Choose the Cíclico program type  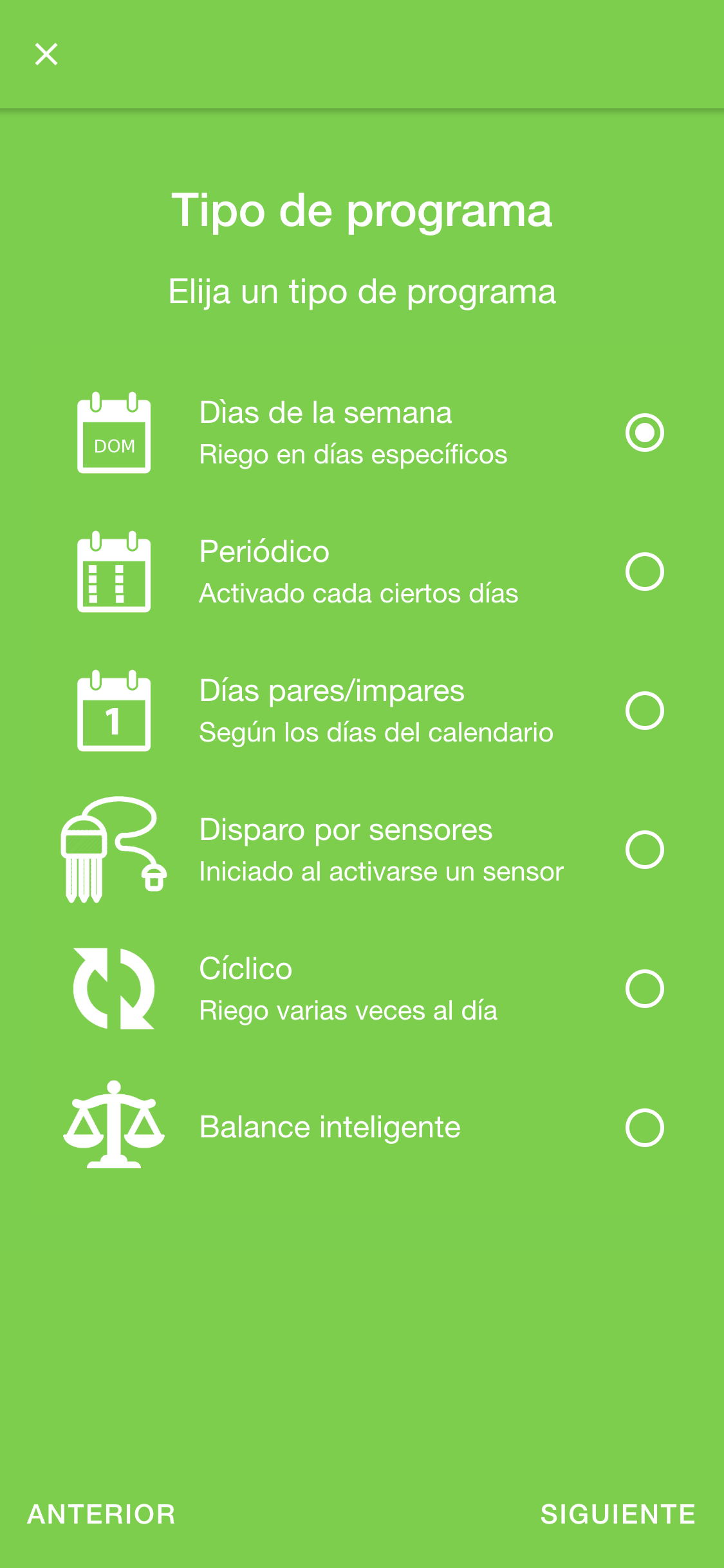[644, 989]
